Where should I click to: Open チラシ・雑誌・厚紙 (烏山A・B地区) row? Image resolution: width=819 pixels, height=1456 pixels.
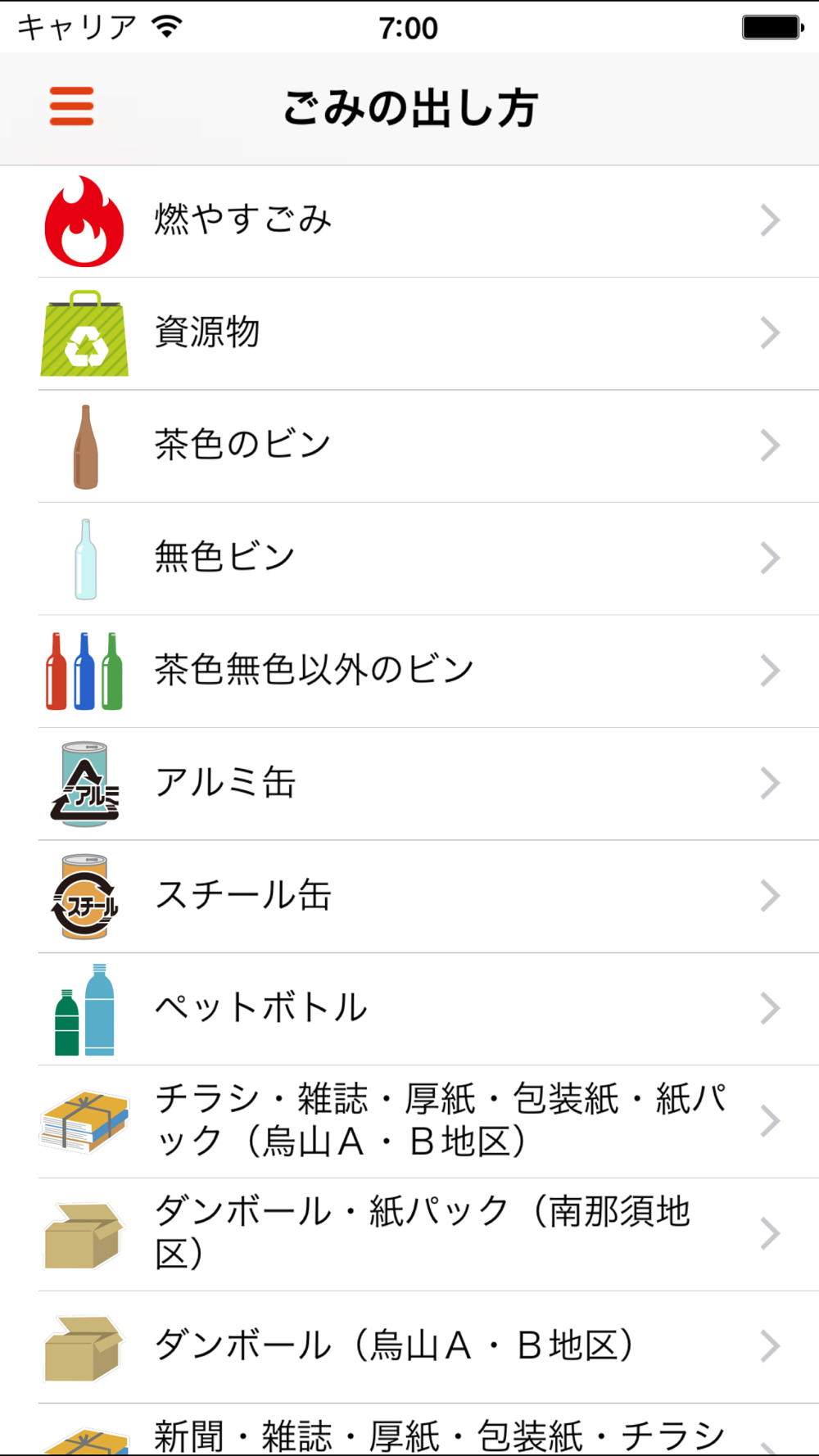coord(409,1122)
